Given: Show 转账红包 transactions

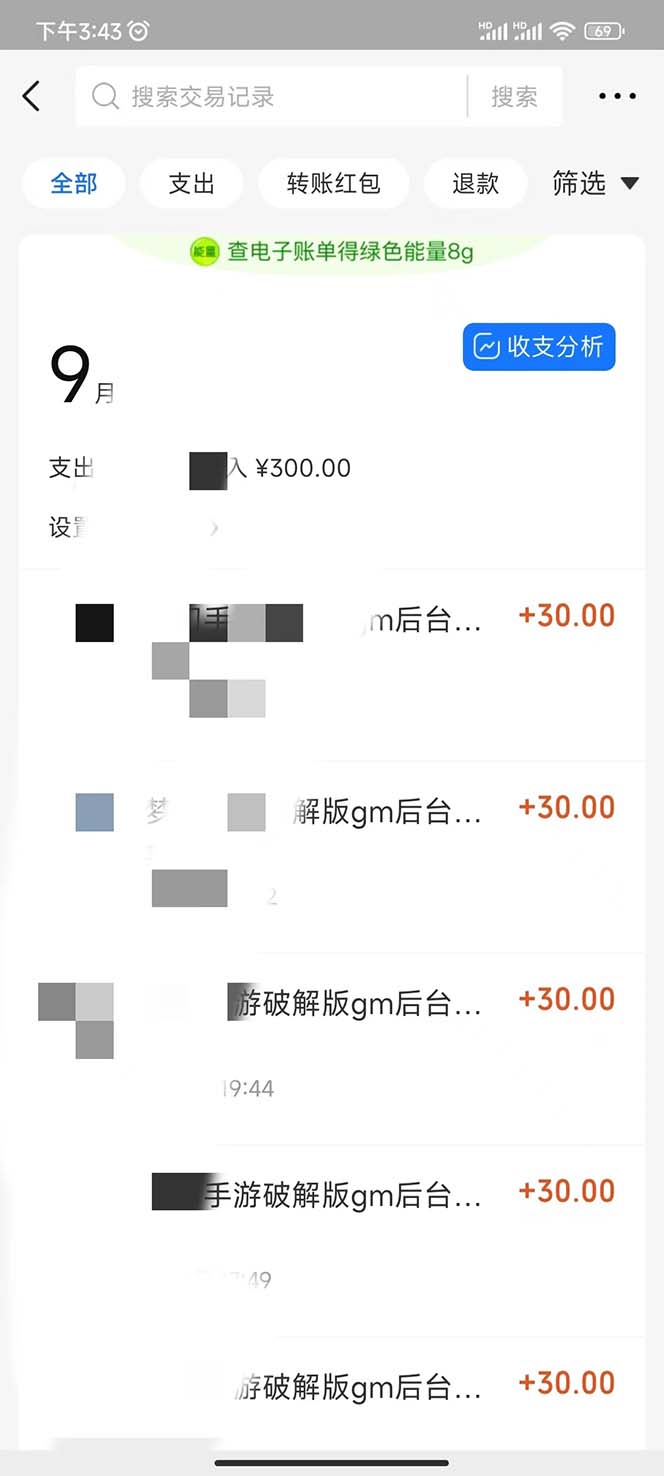Looking at the screenshot, I should coord(333,183).
